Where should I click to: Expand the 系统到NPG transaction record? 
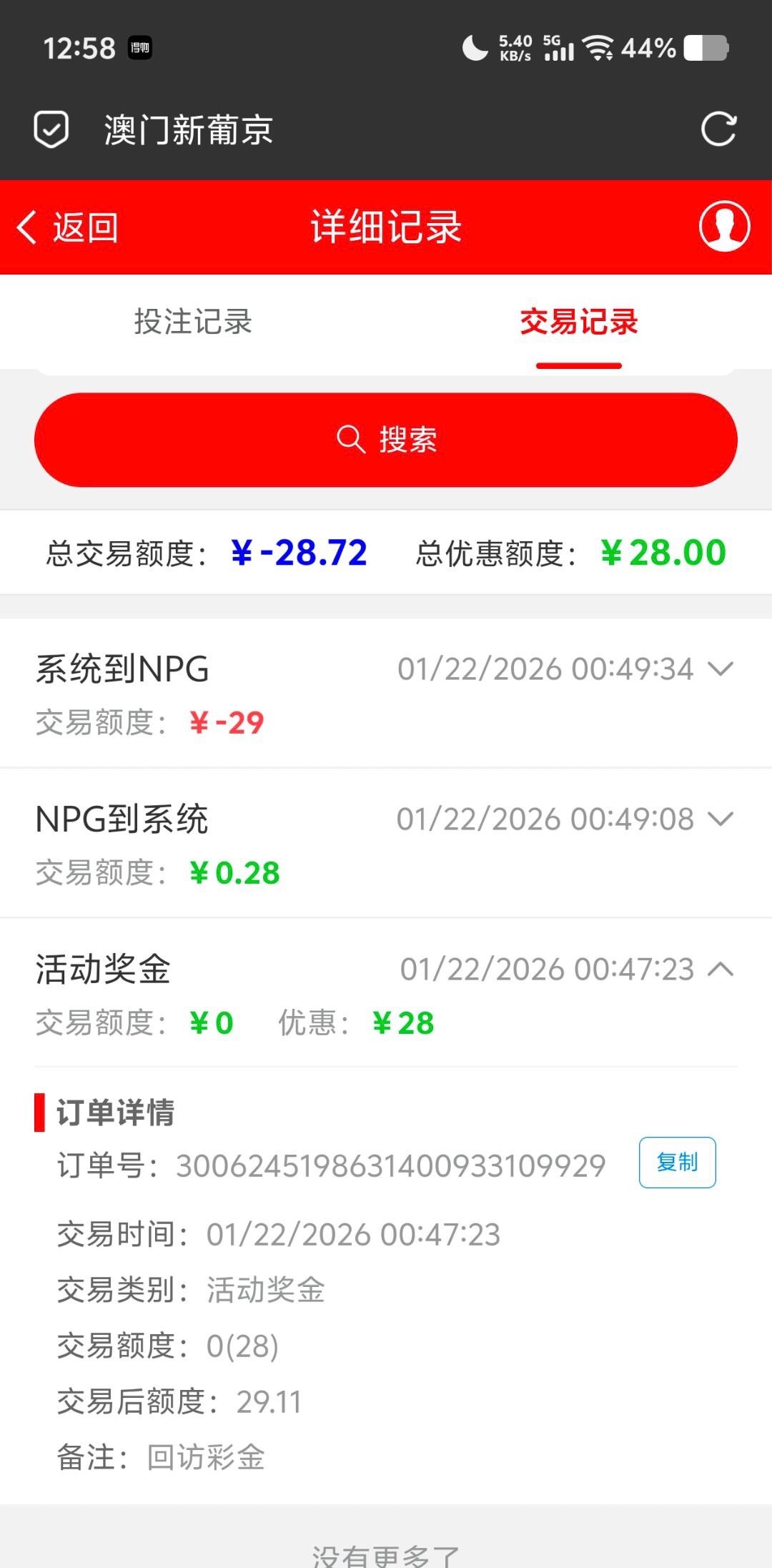[720, 669]
